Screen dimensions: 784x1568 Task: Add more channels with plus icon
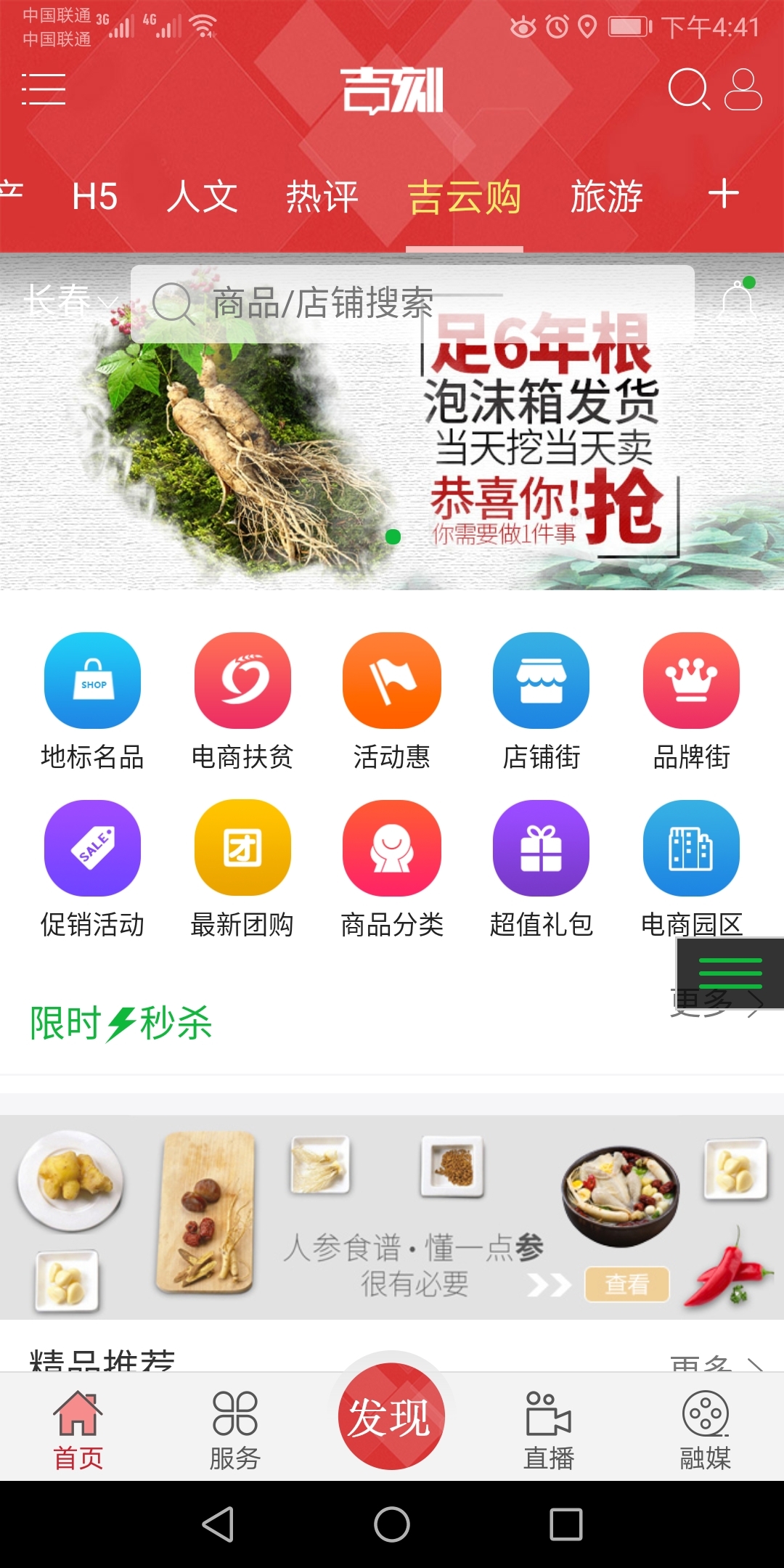point(723,195)
